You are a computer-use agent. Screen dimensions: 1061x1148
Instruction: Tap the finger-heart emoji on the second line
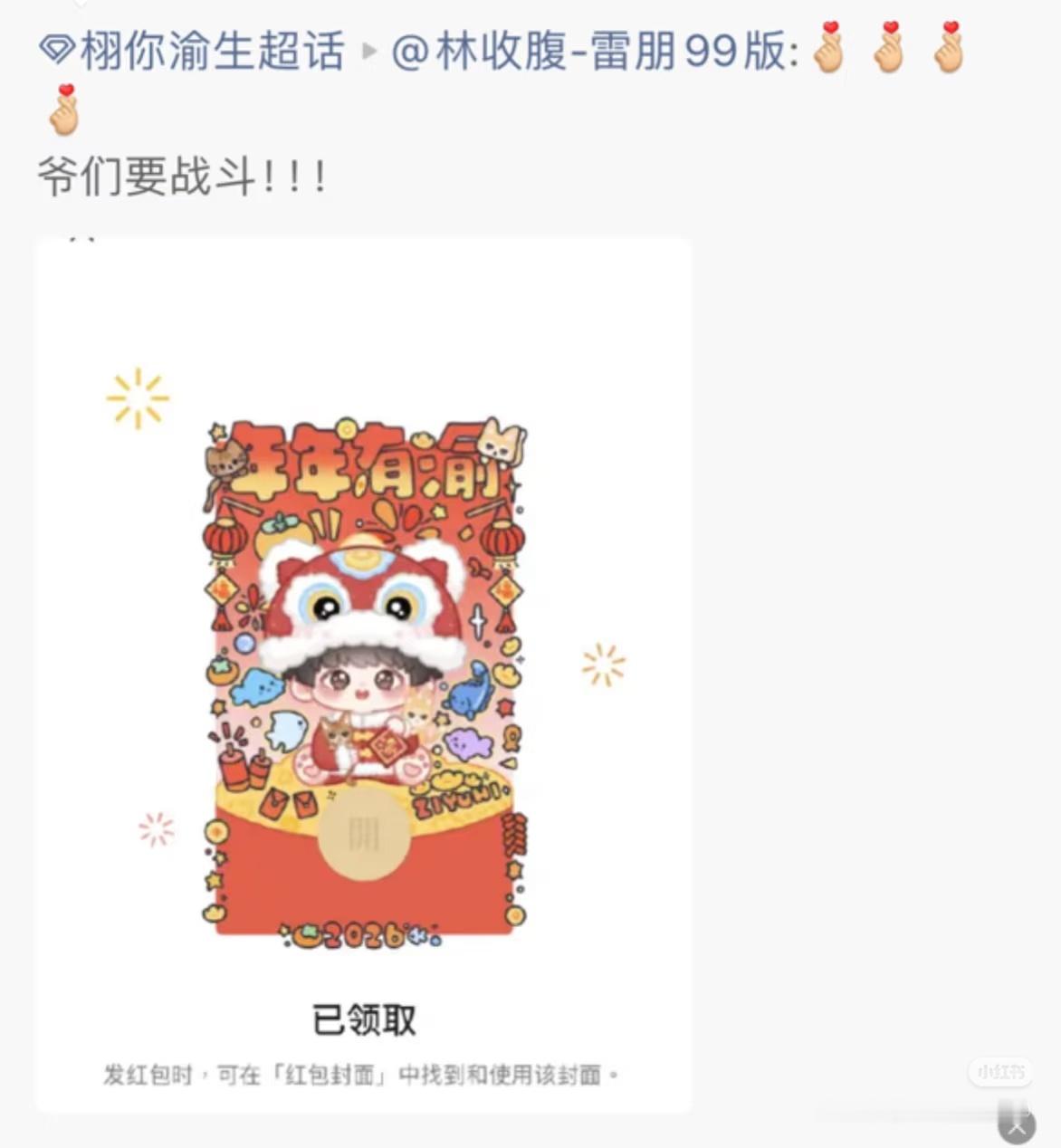[62, 109]
